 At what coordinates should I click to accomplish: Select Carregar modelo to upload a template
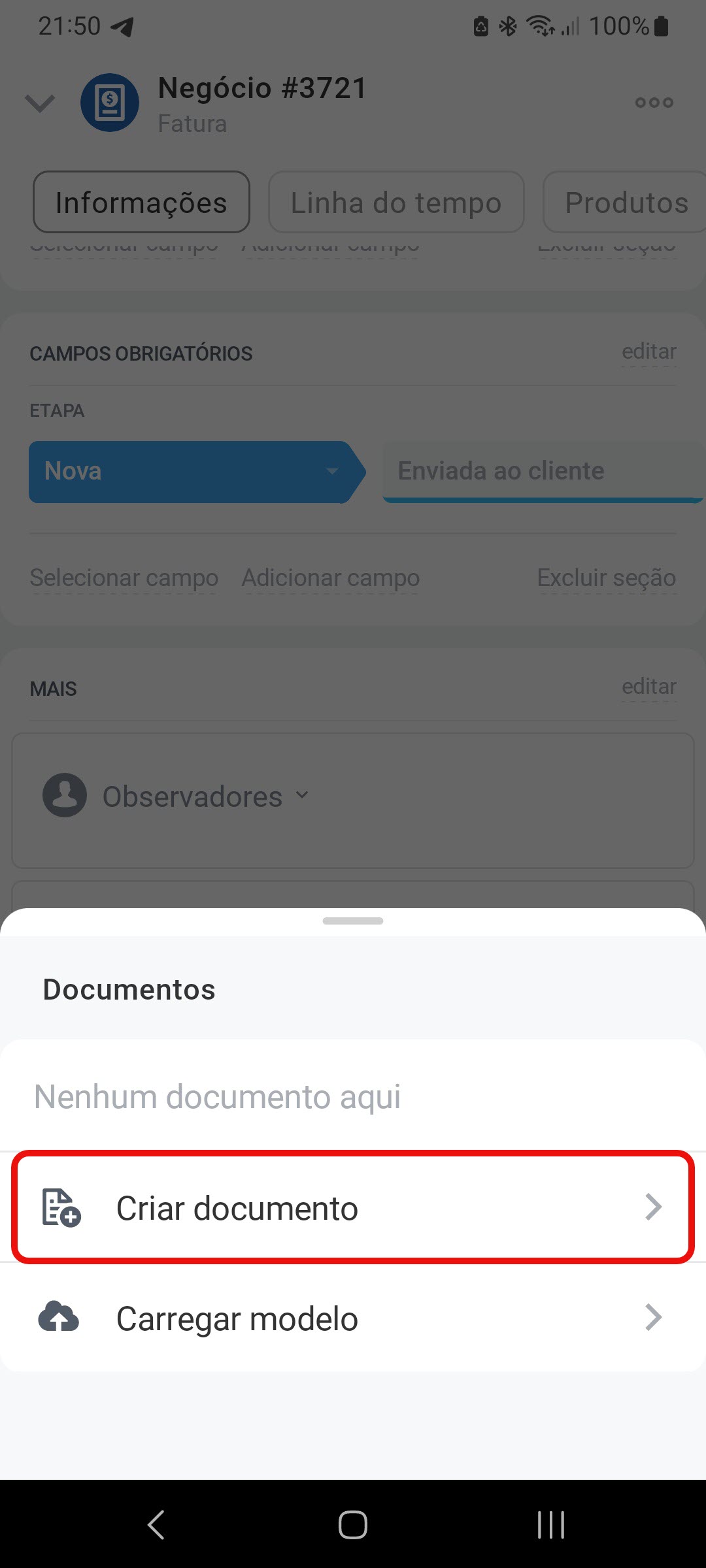352,1318
